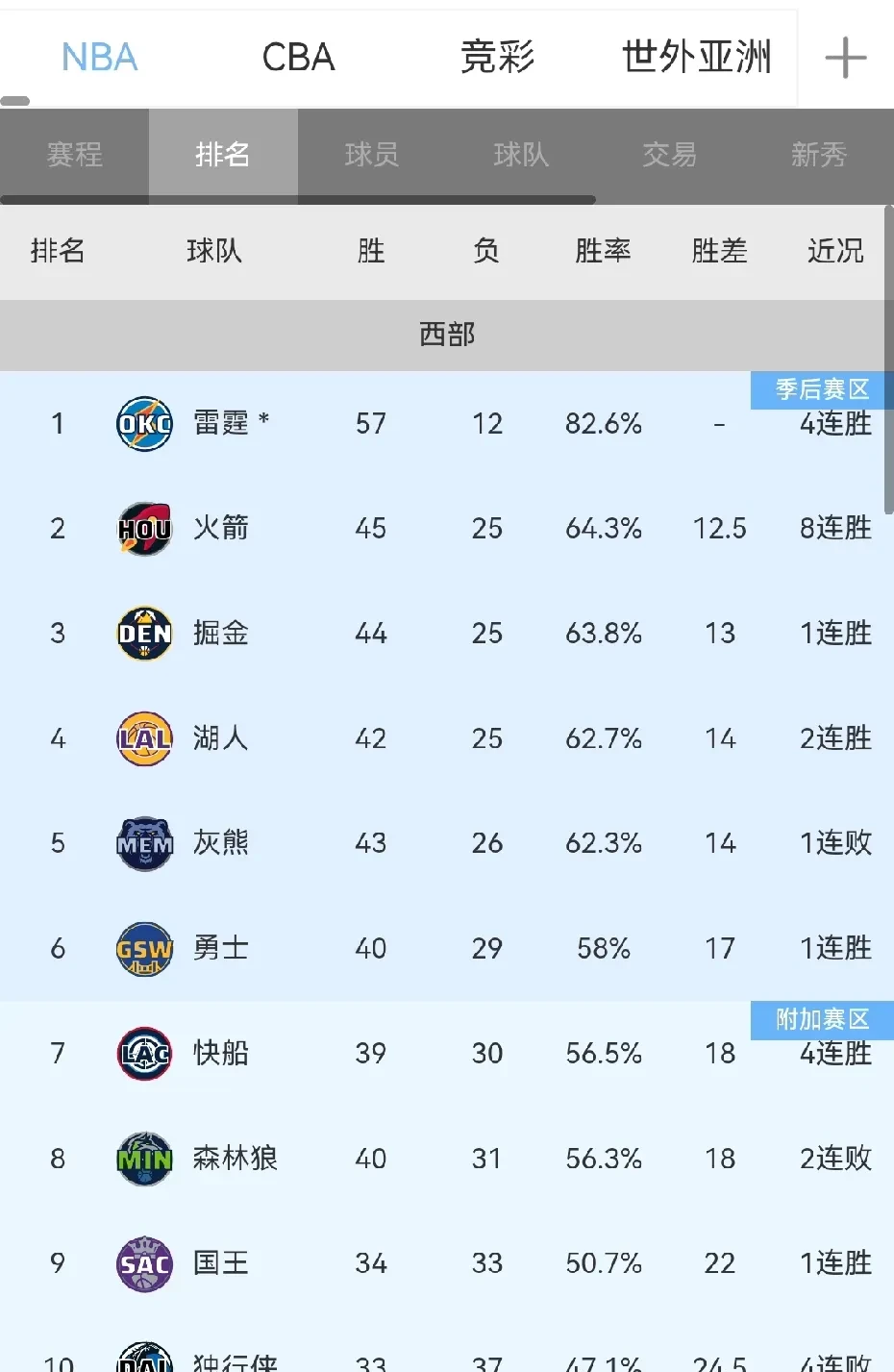View the 掘金 team details

click(221, 633)
